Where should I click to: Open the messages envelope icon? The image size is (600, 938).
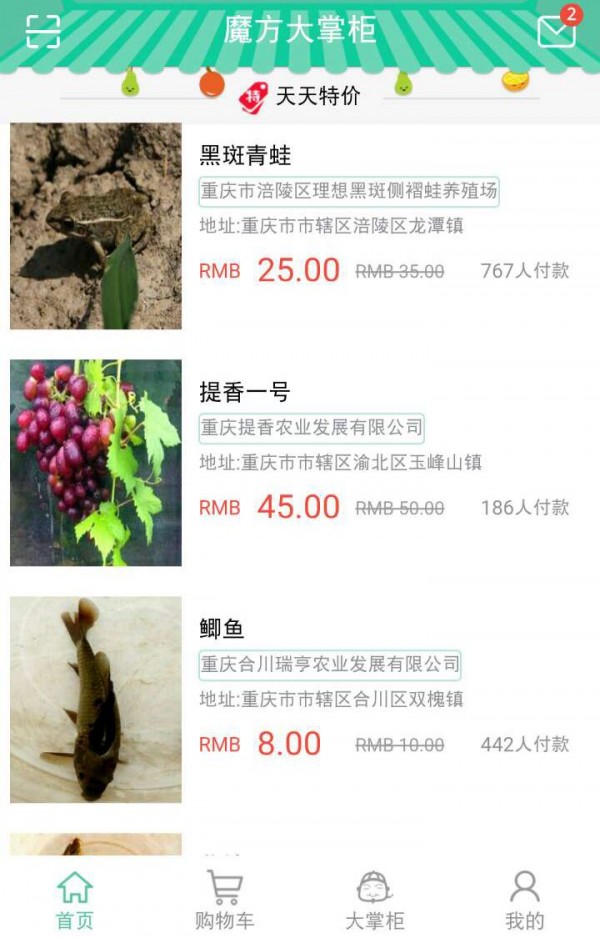(x=557, y=31)
